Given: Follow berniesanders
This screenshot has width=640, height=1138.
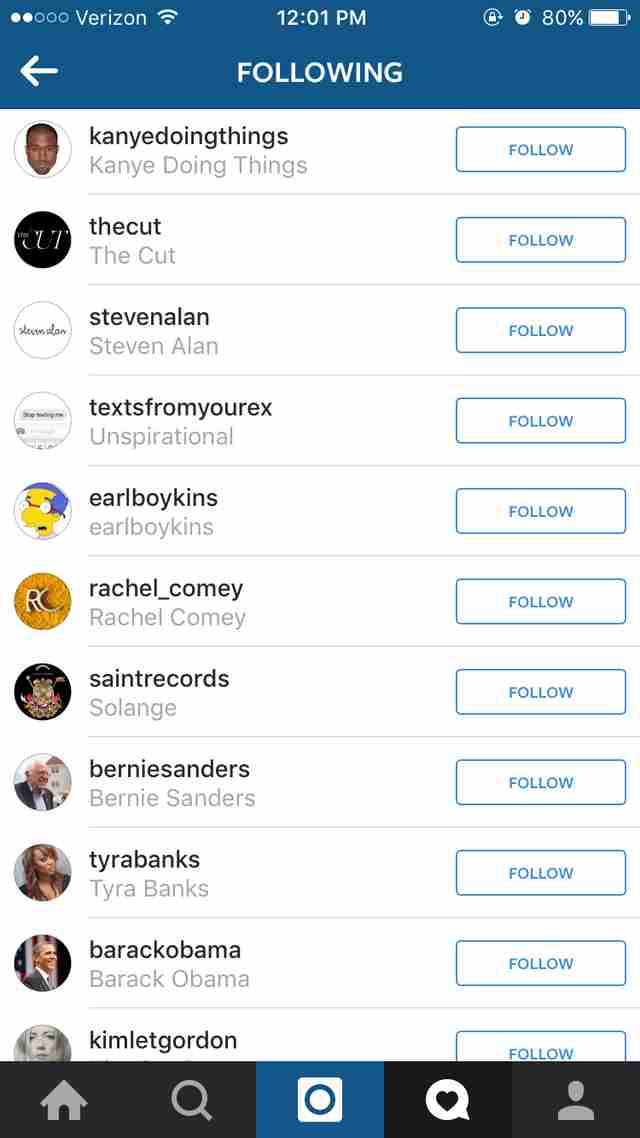Looking at the screenshot, I should coord(541,782).
